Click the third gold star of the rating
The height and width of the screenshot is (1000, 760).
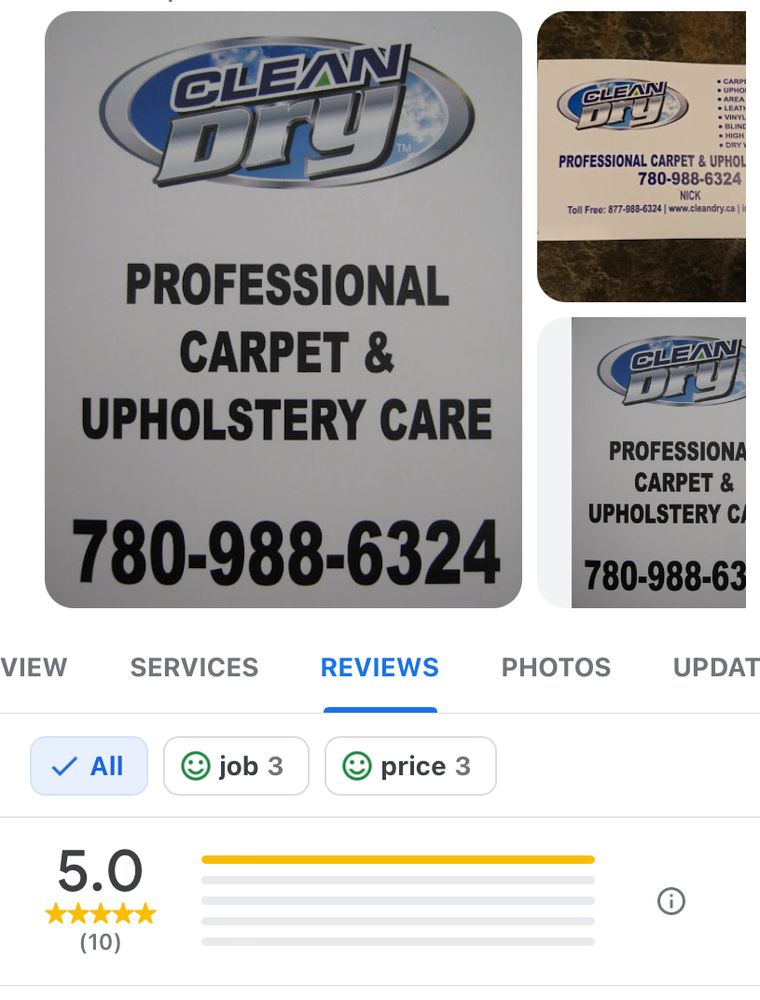tap(99, 912)
